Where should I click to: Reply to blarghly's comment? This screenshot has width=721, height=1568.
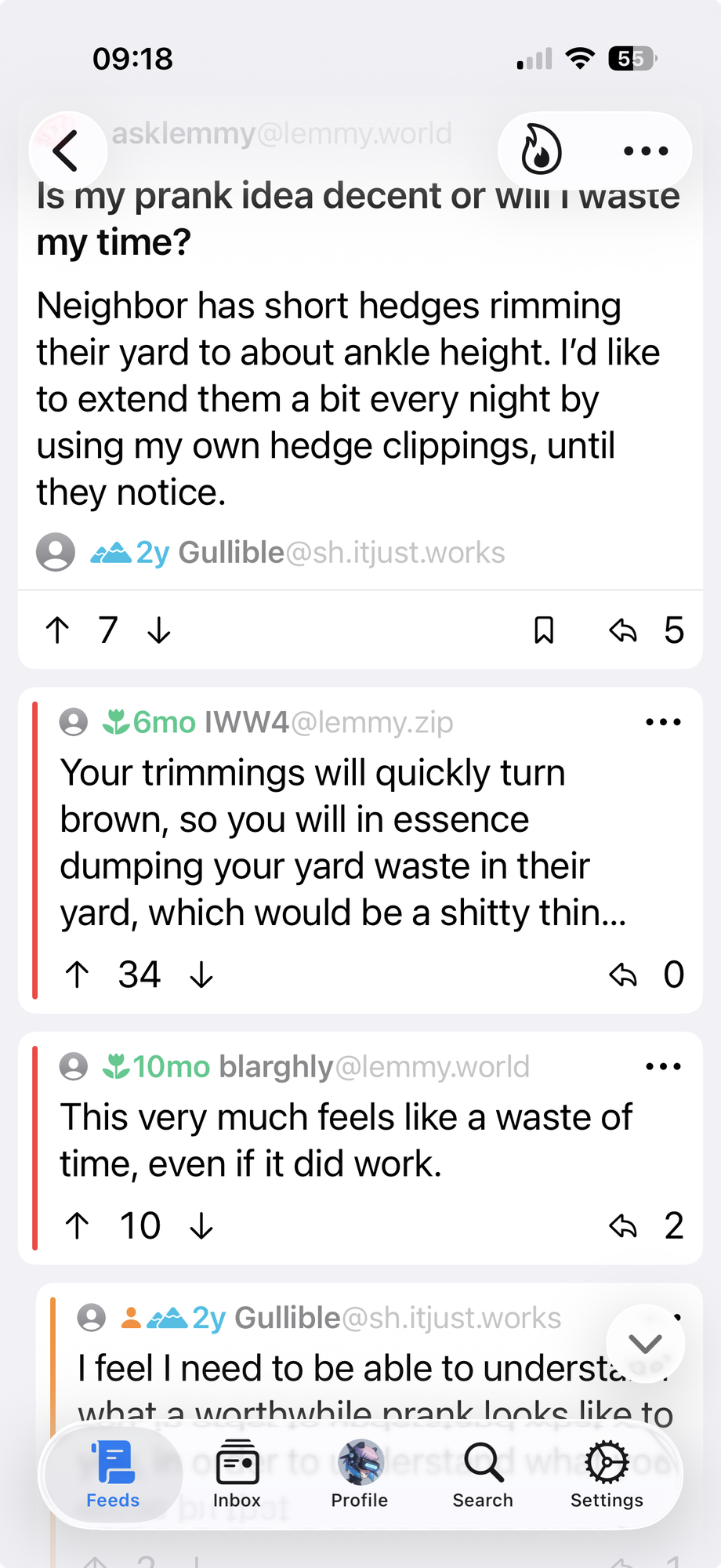624,1225
